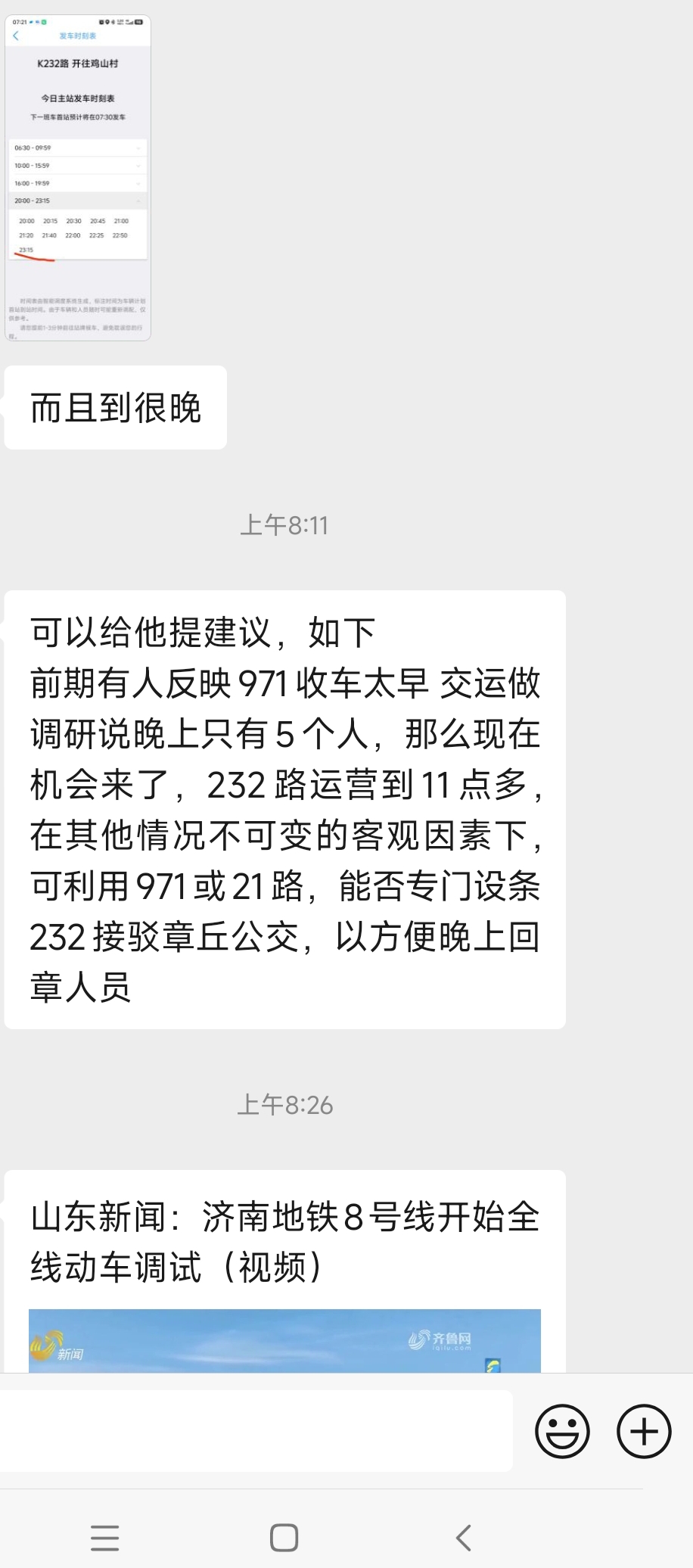The height and width of the screenshot is (1568, 693).
Task: Tap the message input field
Action: pos(256,1431)
